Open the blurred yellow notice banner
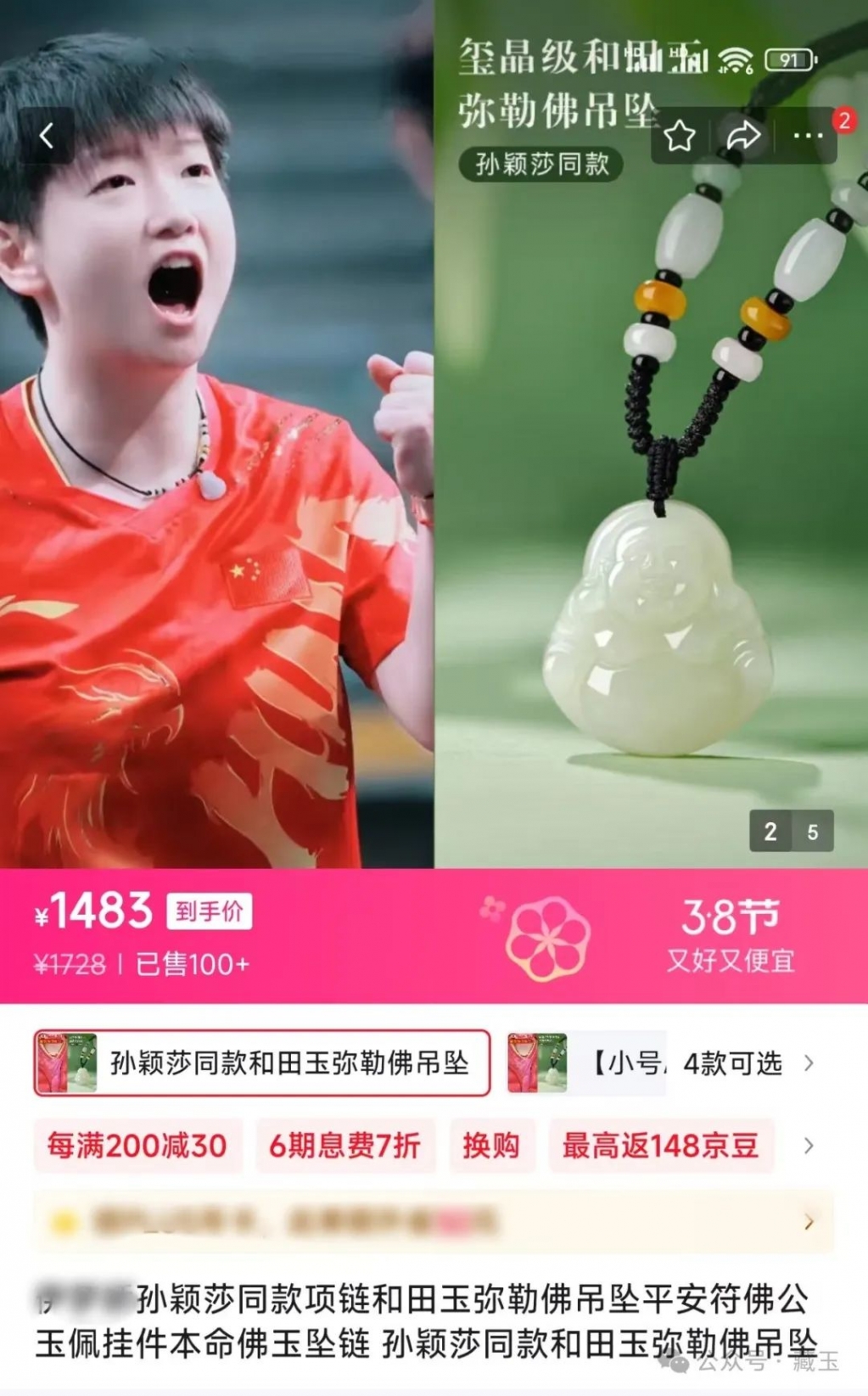This screenshot has height=1396, width=868. click(433, 1222)
